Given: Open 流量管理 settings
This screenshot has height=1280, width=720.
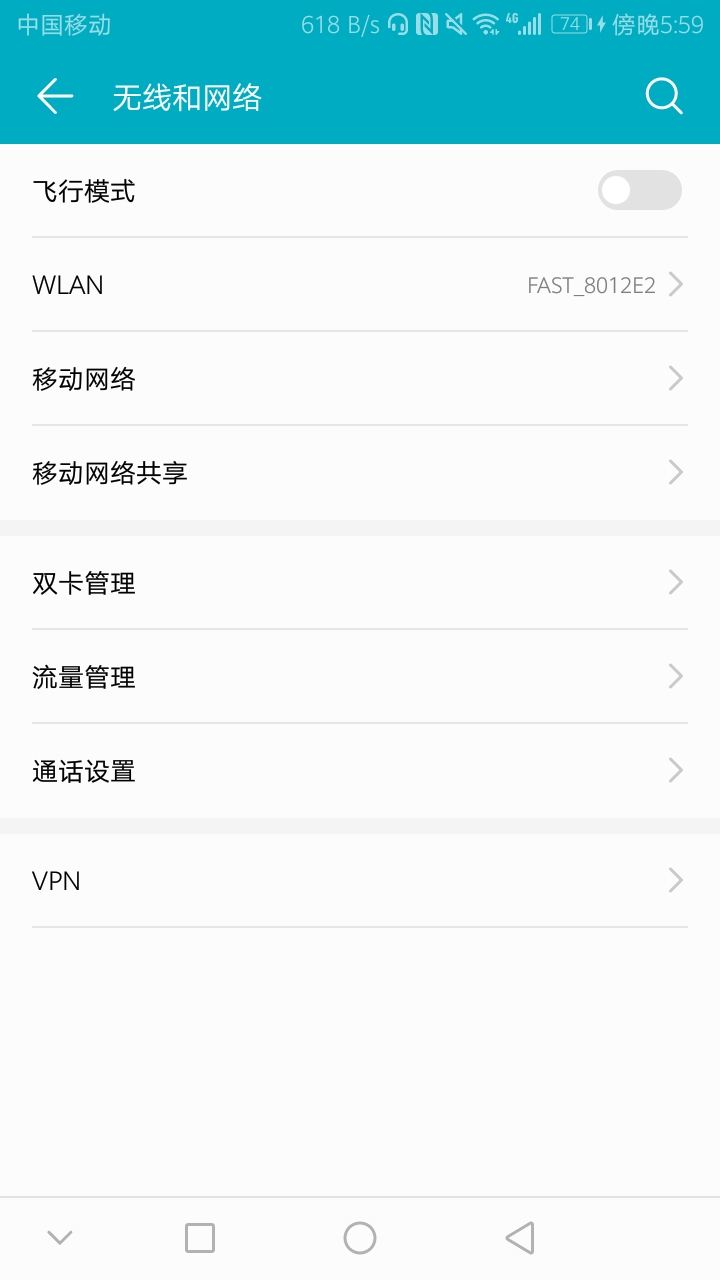Looking at the screenshot, I should pyautogui.click(x=360, y=677).
